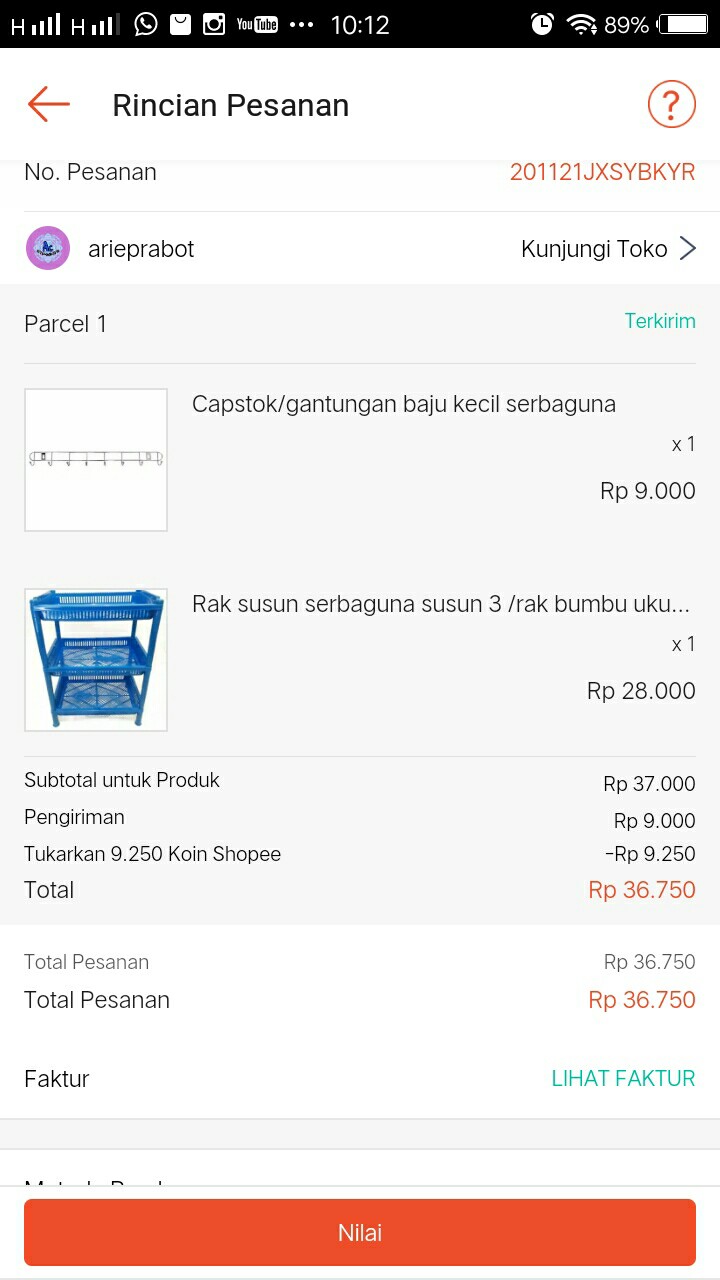The width and height of the screenshot is (720, 1280).
Task: Tap the Nilai button to rate
Action: 359,1232
